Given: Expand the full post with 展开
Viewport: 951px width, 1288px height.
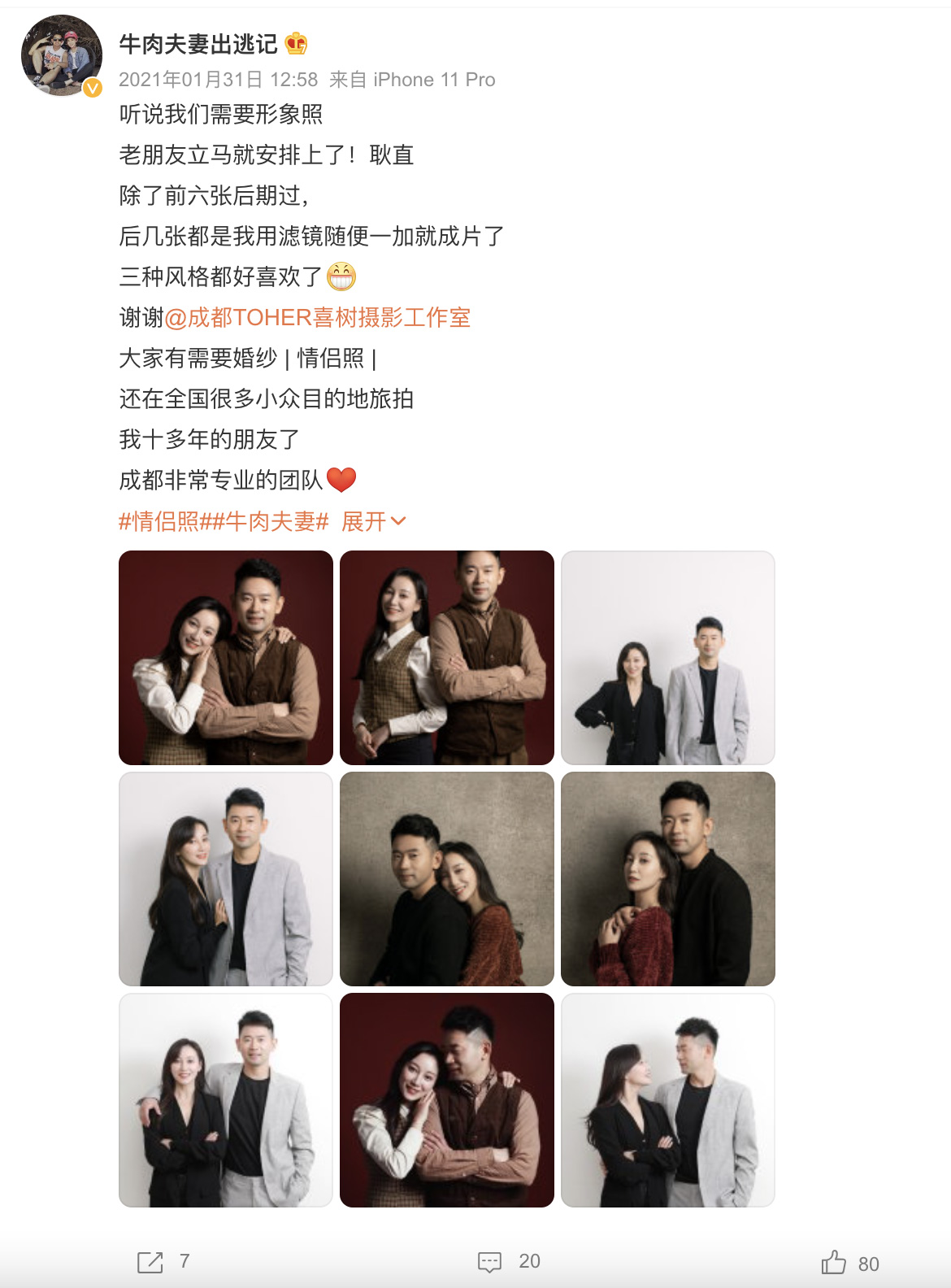Looking at the screenshot, I should [x=373, y=521].
